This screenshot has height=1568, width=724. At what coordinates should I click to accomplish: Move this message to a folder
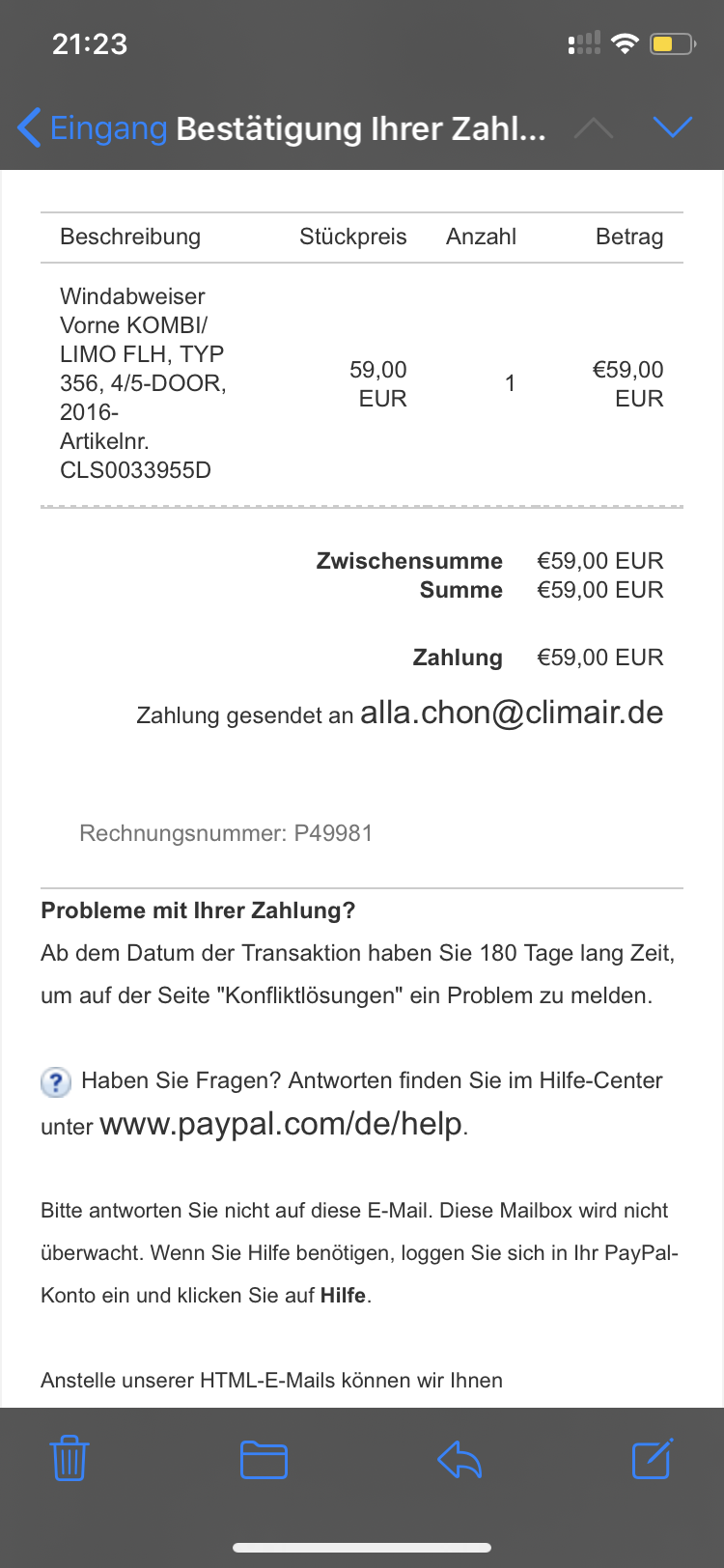tap(264, 1459)
